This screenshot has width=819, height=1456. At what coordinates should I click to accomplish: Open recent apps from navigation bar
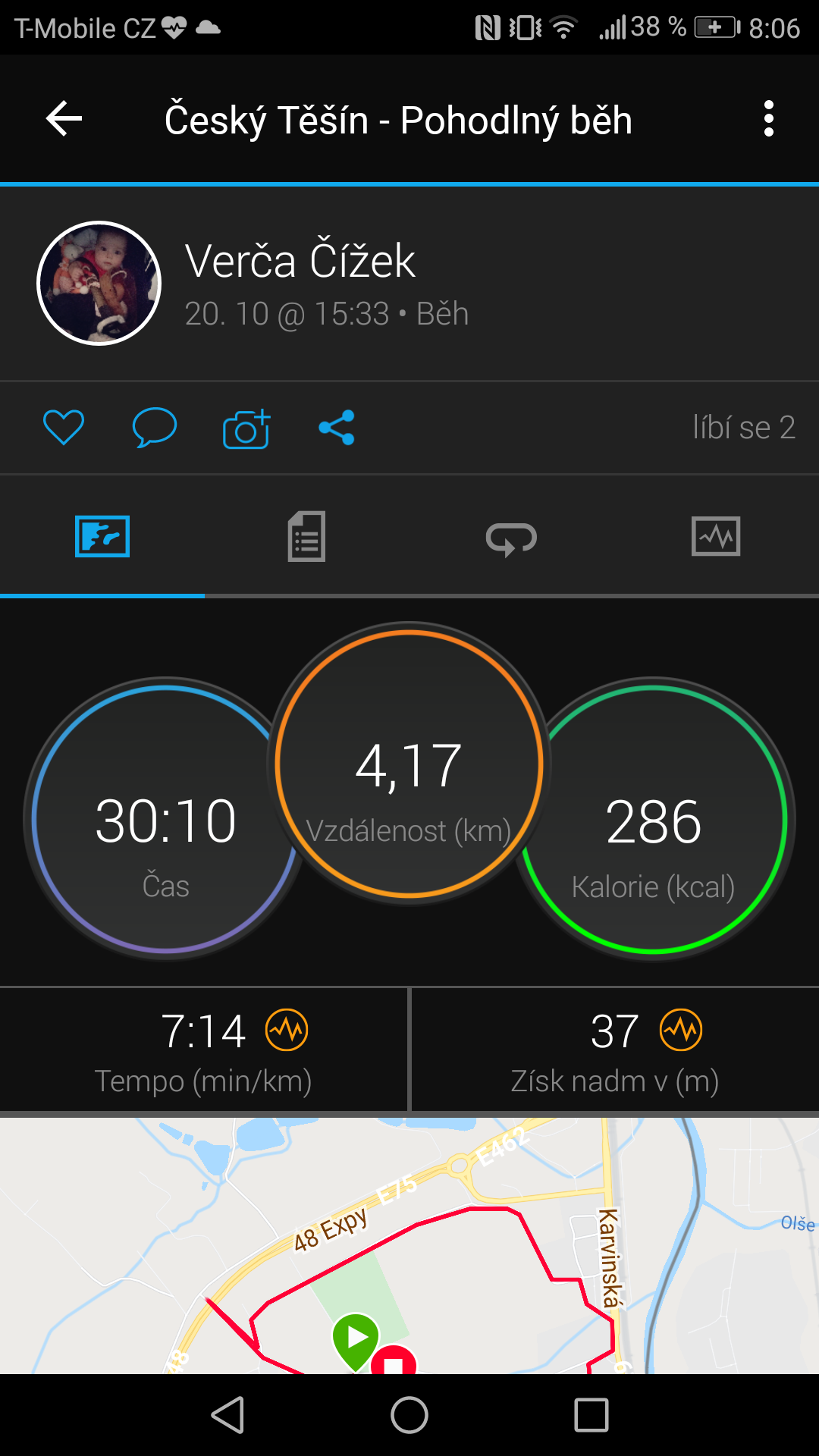point(591,1415)
